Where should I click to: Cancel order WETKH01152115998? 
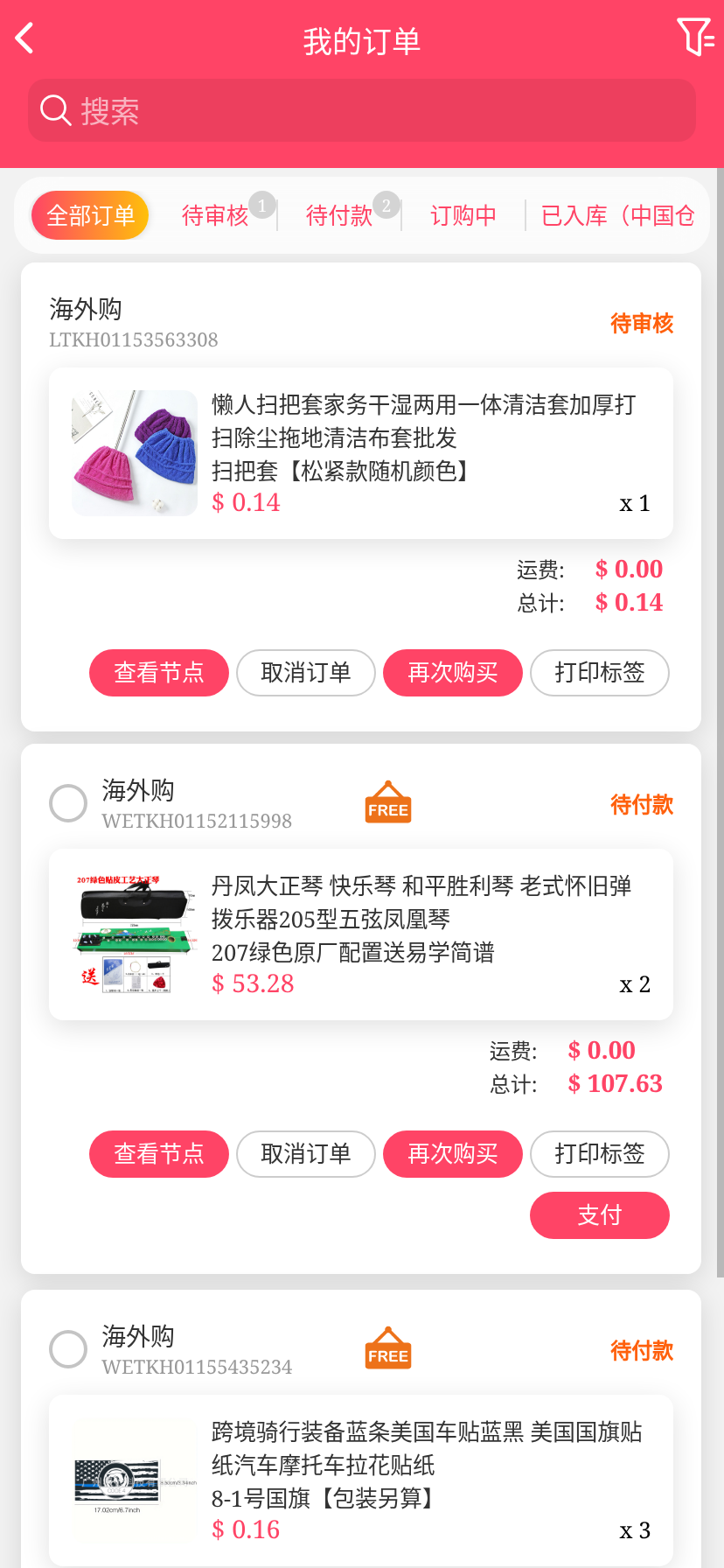[306, 1154]
